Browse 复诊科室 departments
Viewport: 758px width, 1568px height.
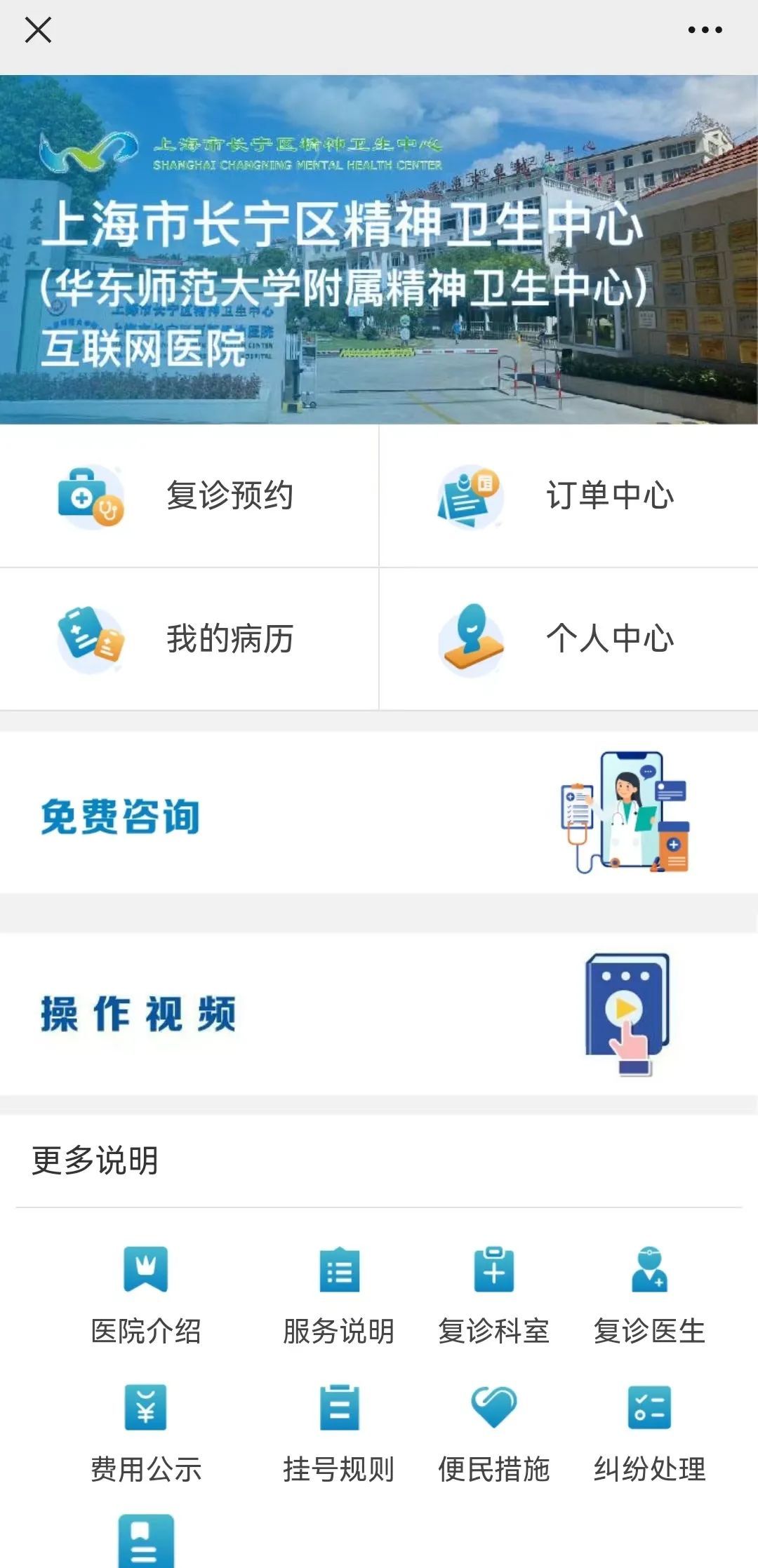pyautogui.click(x=494, y=1295)
